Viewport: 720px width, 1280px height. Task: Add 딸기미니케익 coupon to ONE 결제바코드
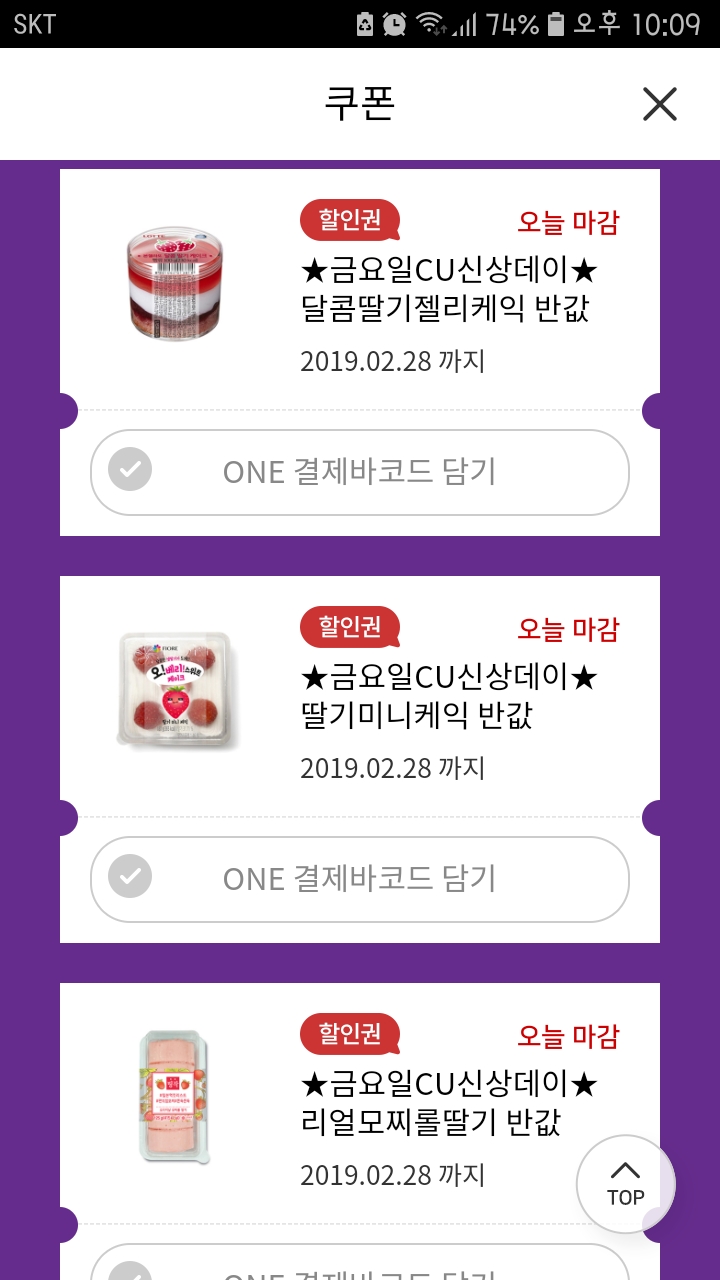click(x=360, y=879)
